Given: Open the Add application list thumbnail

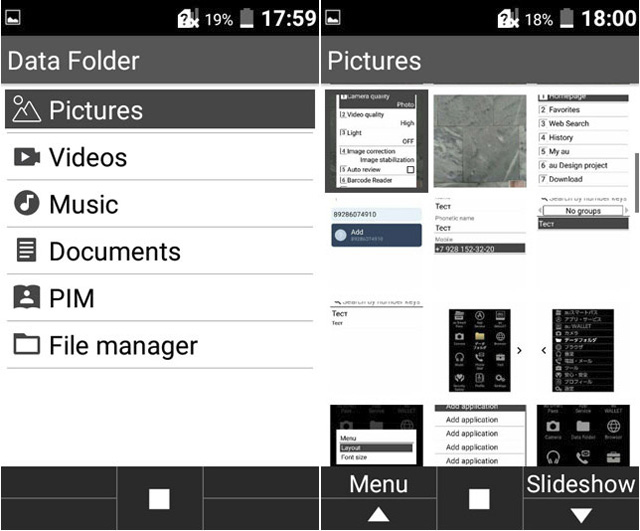Looking at the screenshot, I should 480,434.
